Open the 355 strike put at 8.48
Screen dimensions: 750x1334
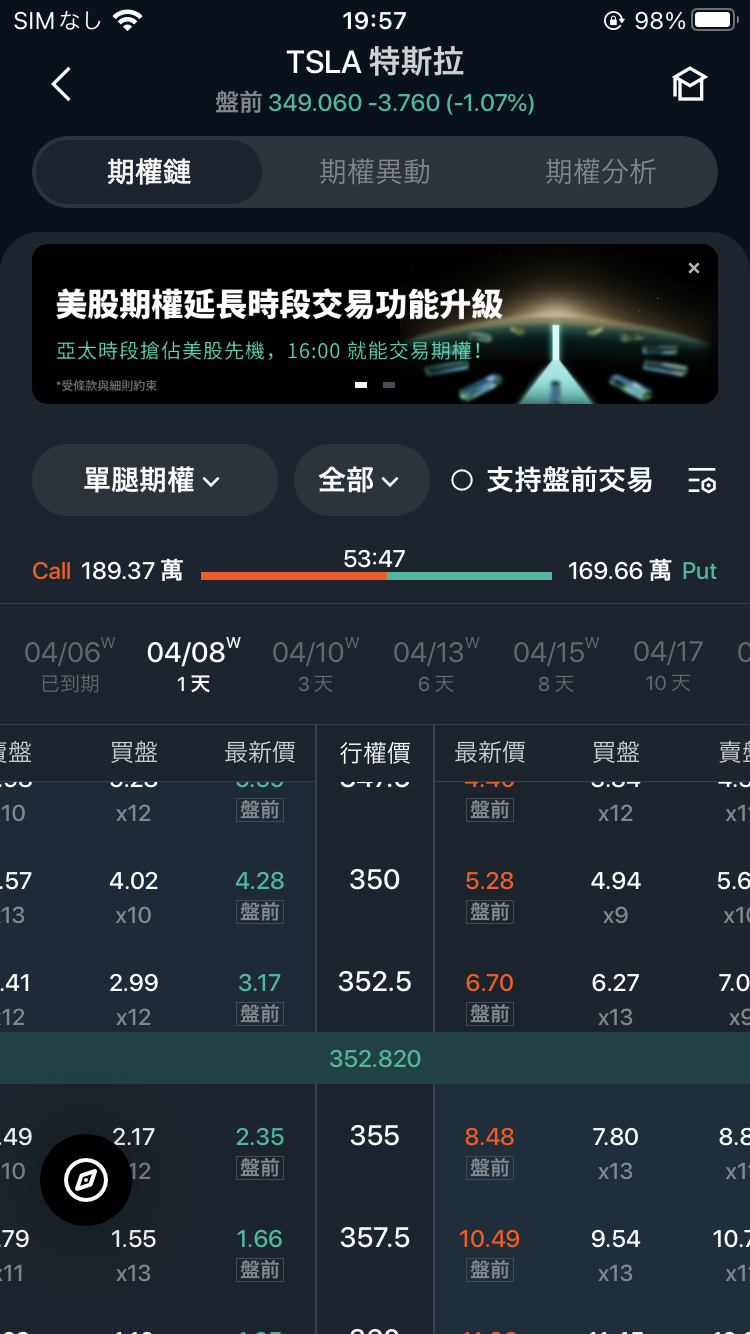click(489, 1137)
